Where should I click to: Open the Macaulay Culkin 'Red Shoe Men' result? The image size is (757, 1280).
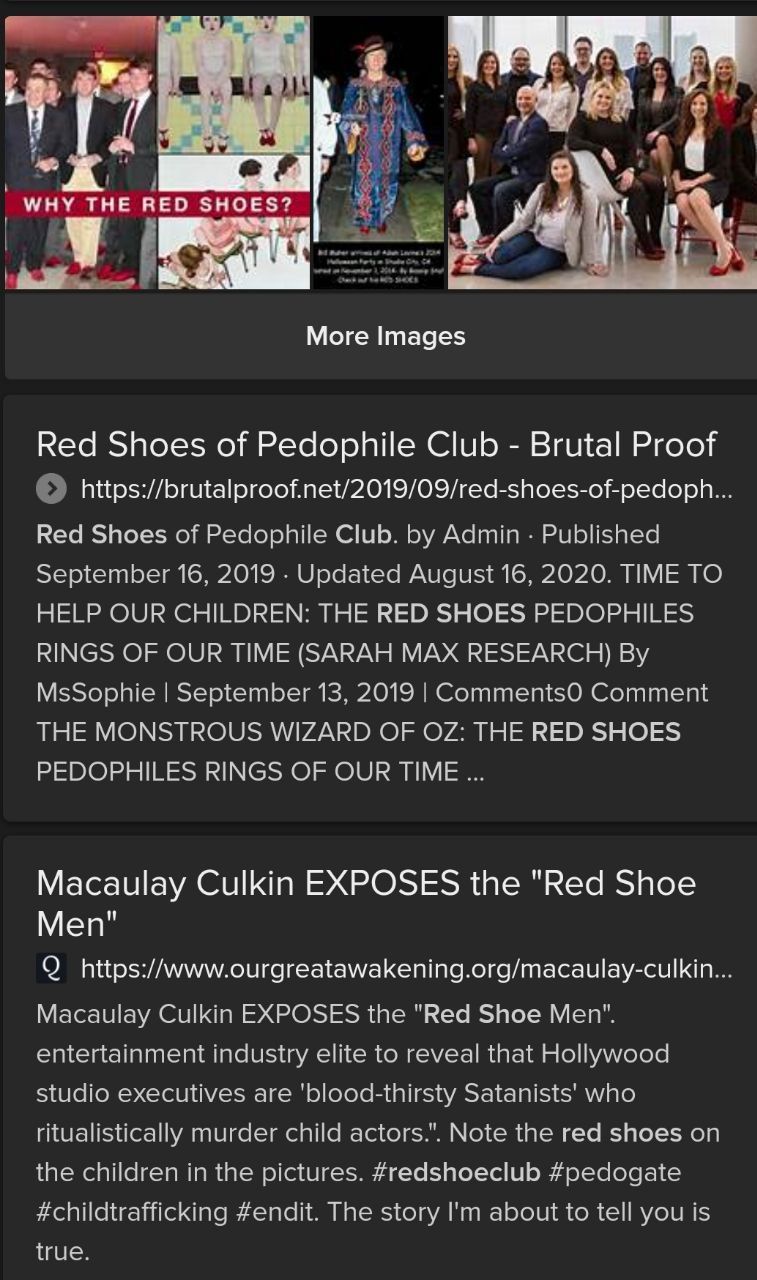[x=366, y=902]
